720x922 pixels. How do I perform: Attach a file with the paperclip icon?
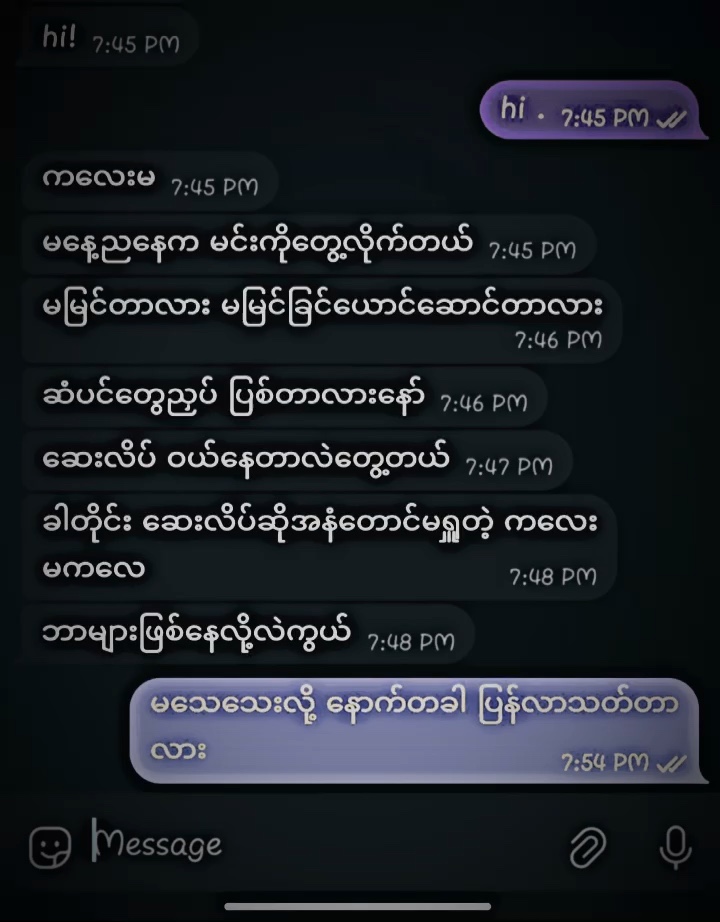pyautogui.click(x=588, y=847)
